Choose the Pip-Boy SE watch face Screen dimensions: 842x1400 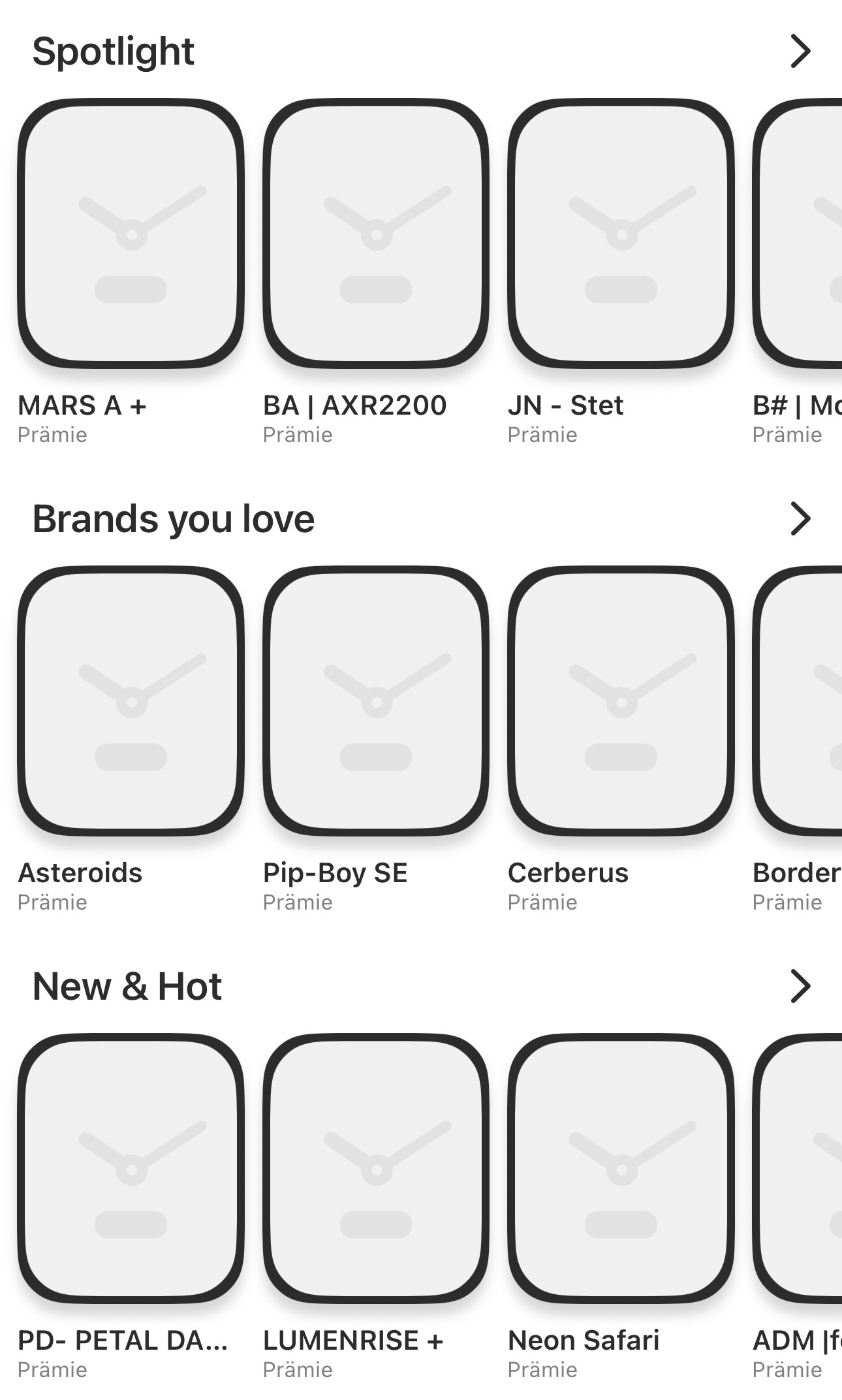coord(376,701)
